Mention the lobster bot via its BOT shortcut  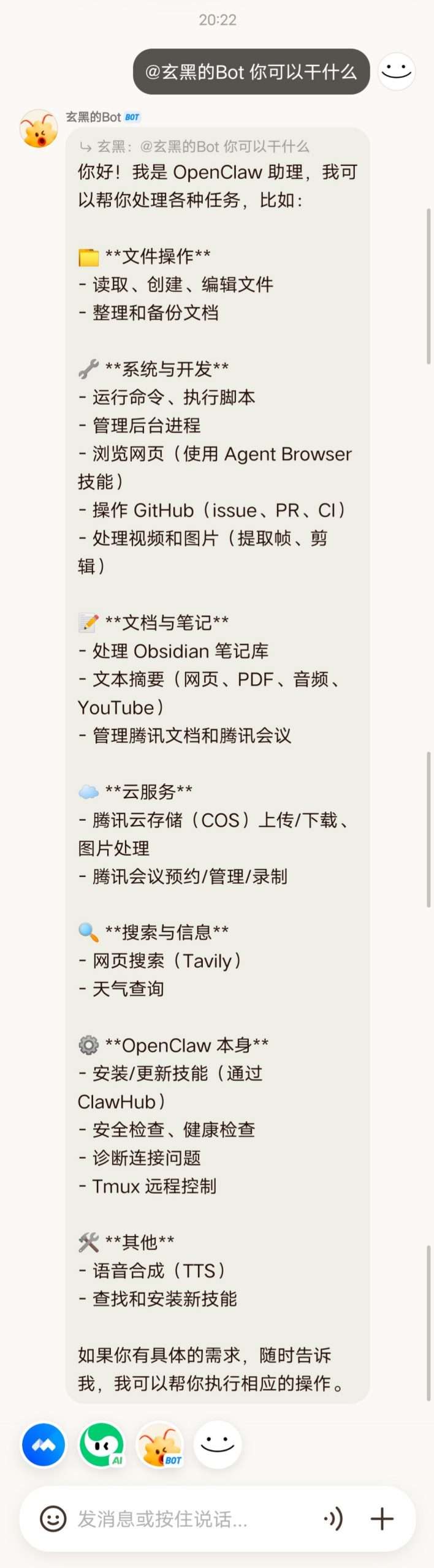pyautogui.click(x=160, y=1445)
